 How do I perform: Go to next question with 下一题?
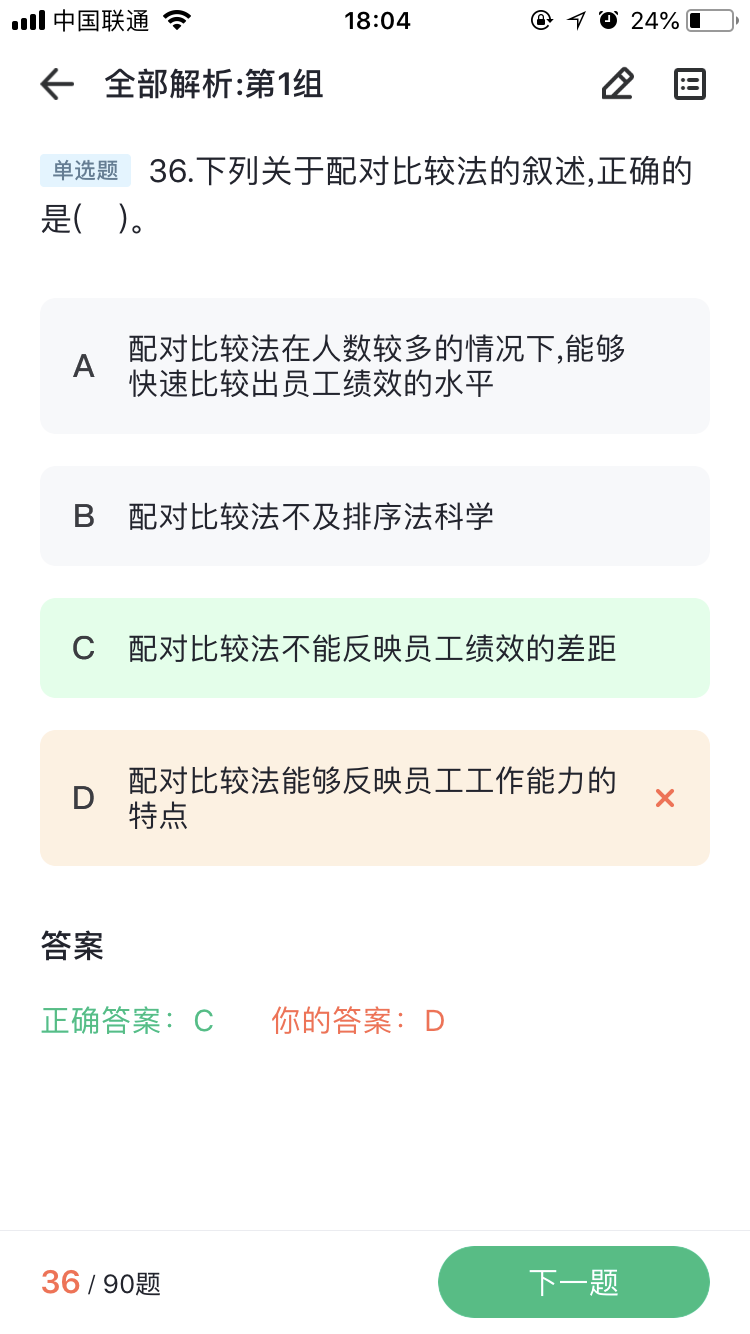click(x=574, y=1282)
